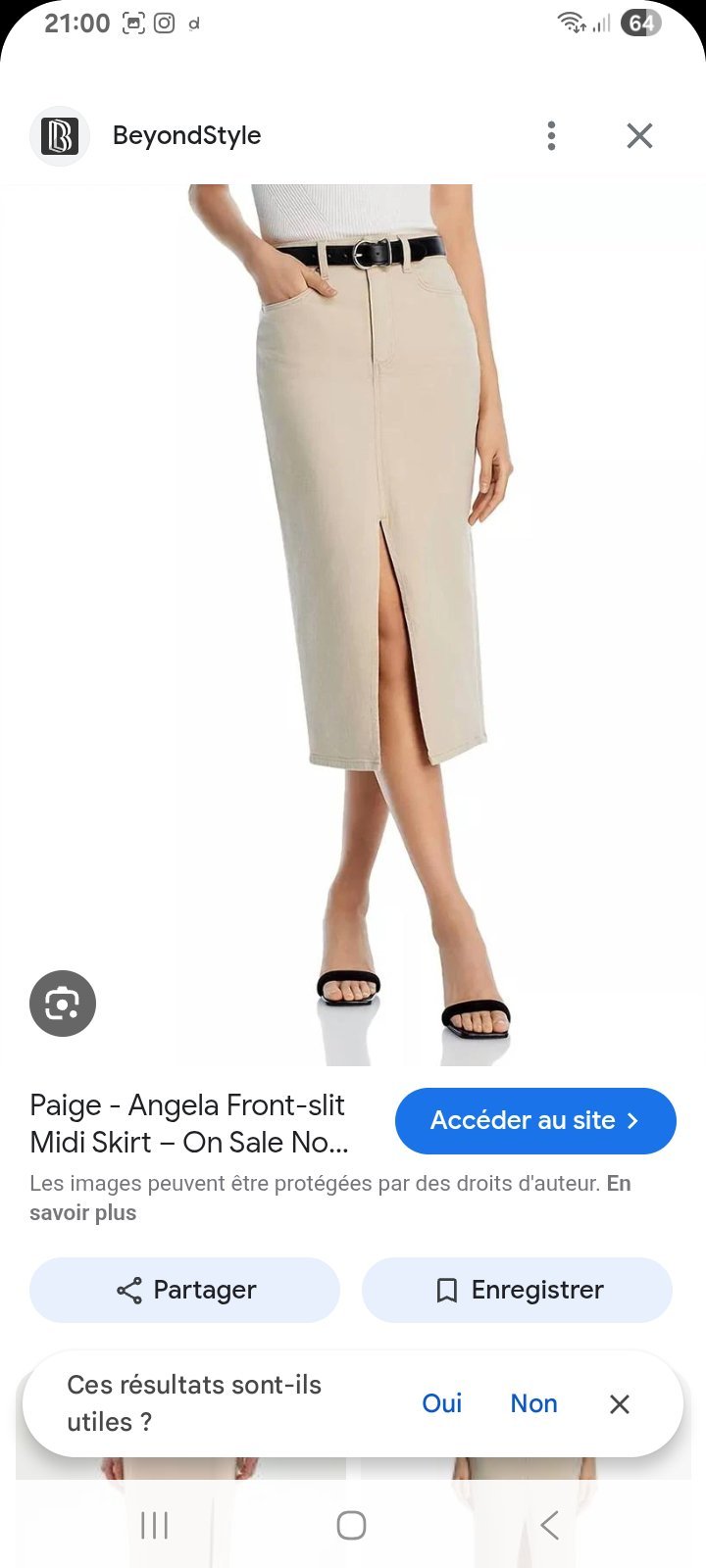Search this image with Google Lens
This screenshot has width=706, height=1568.
point(63,1004)
